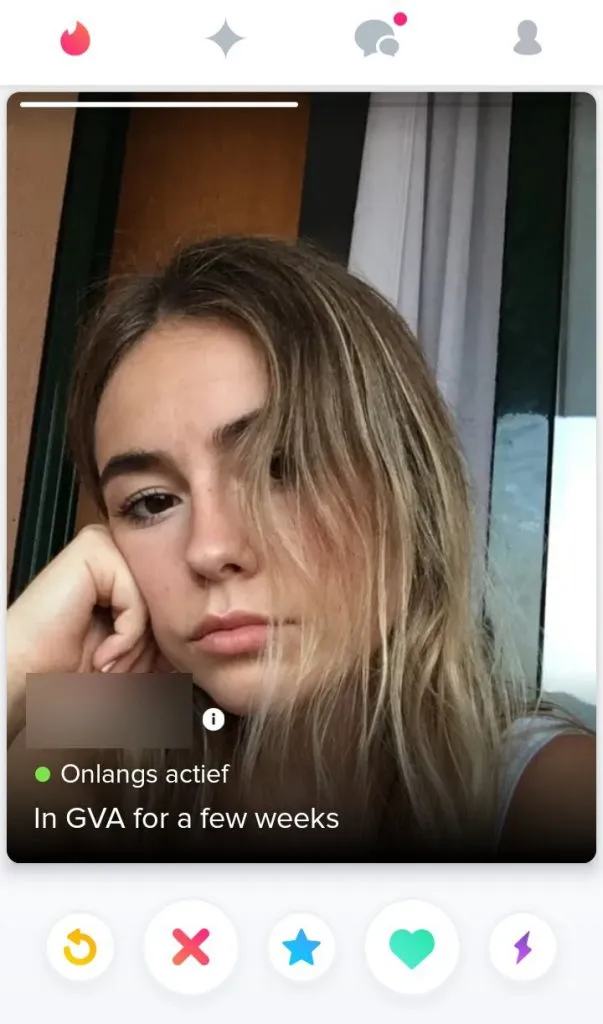The image size is (603, 1024).
Task: Reject profile with the X button
Action: tap(190, 946)
